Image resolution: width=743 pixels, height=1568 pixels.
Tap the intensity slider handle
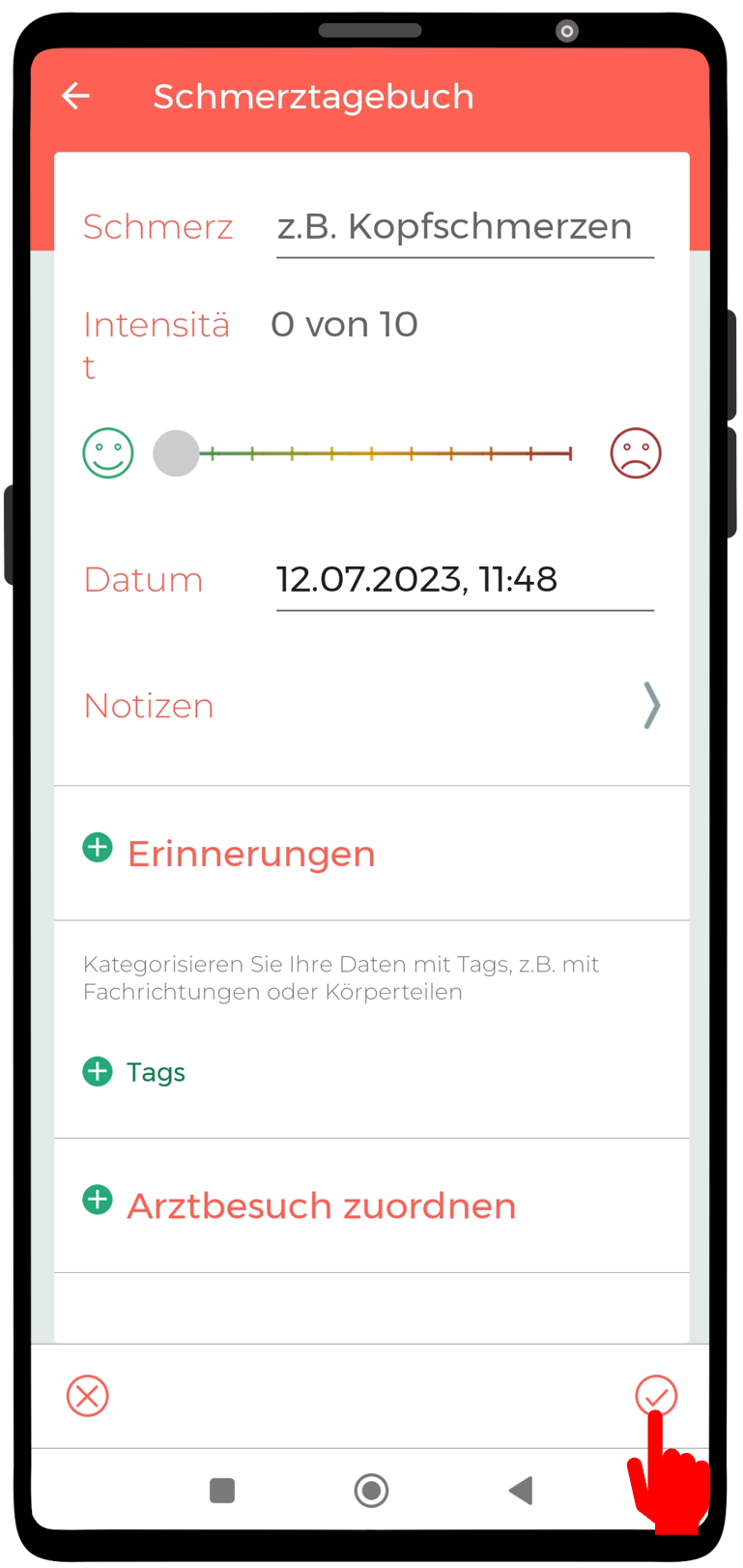point(176,453)
